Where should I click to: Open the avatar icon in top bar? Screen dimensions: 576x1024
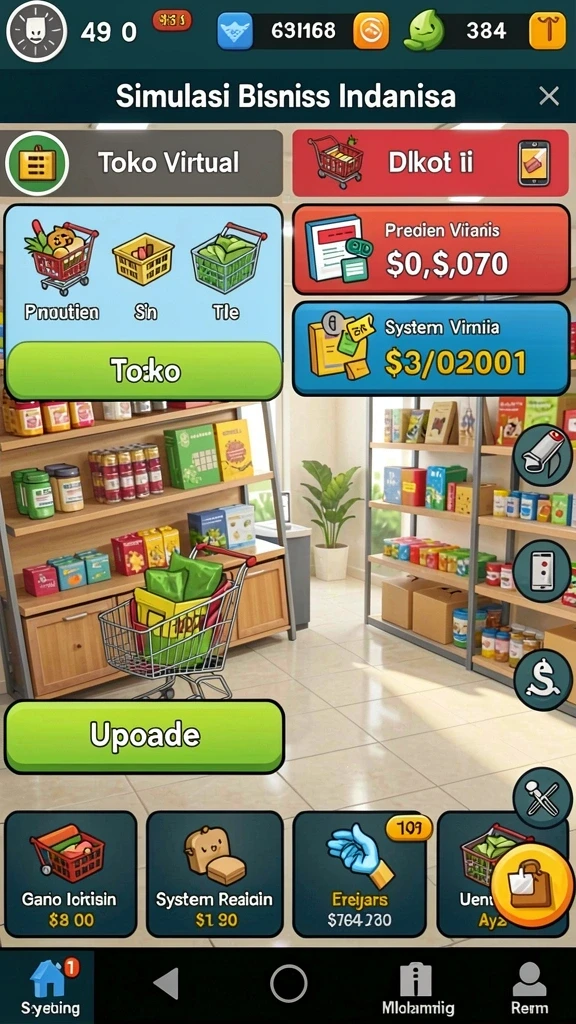tap(37, 31)
